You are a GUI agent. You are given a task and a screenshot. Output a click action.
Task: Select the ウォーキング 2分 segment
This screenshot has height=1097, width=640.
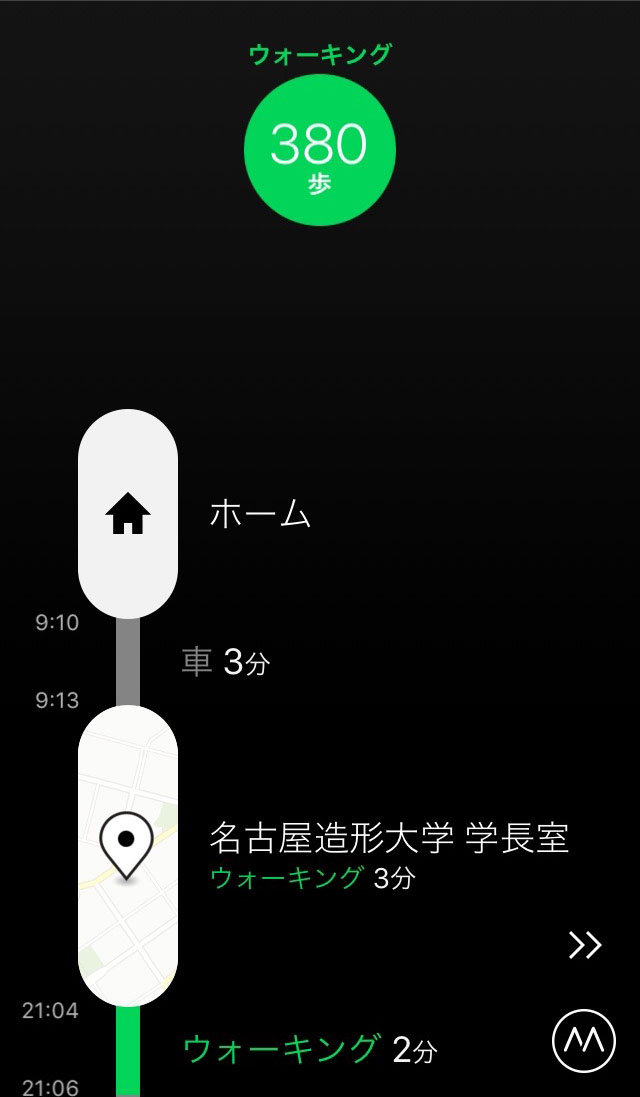click(x=311, y=1050)
